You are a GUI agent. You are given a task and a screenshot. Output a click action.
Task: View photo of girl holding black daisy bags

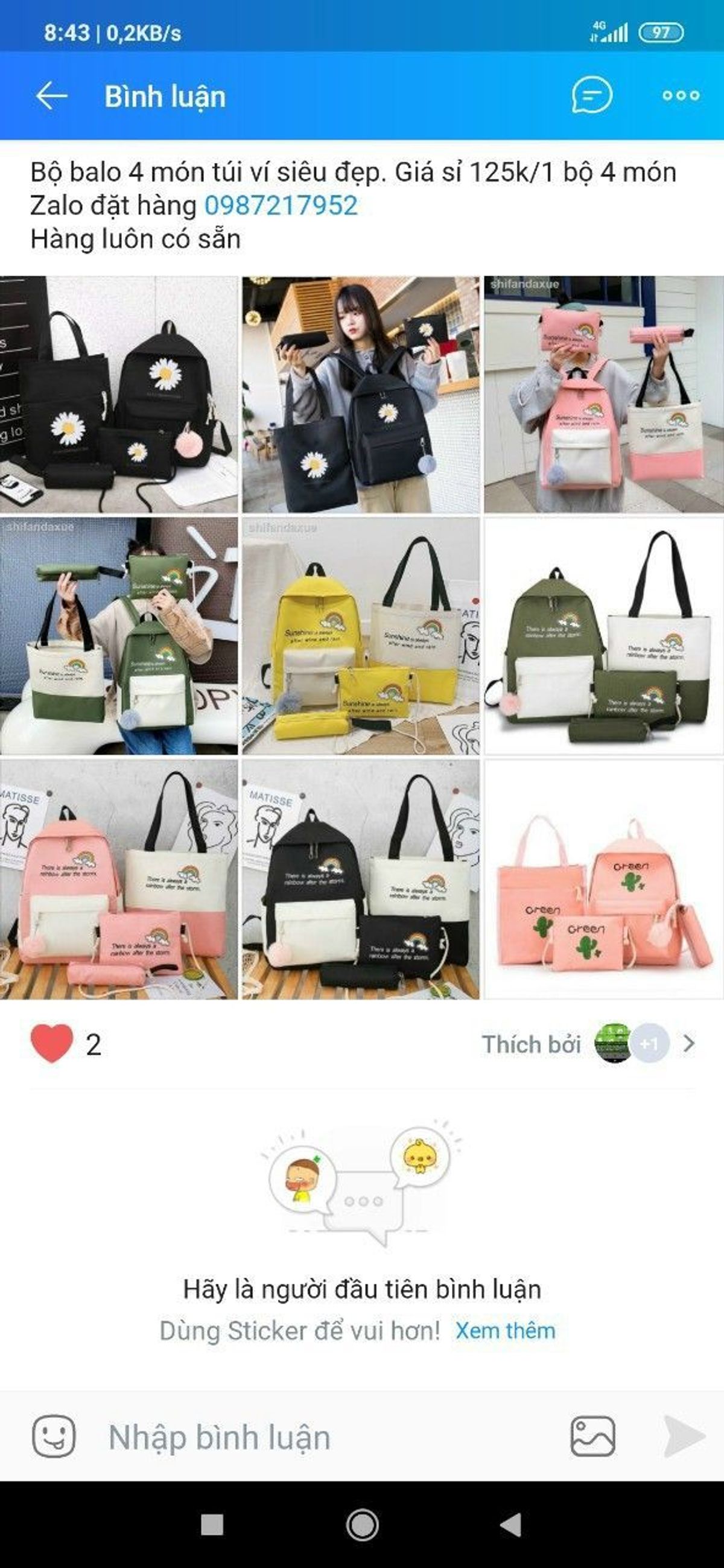point(360,395)
